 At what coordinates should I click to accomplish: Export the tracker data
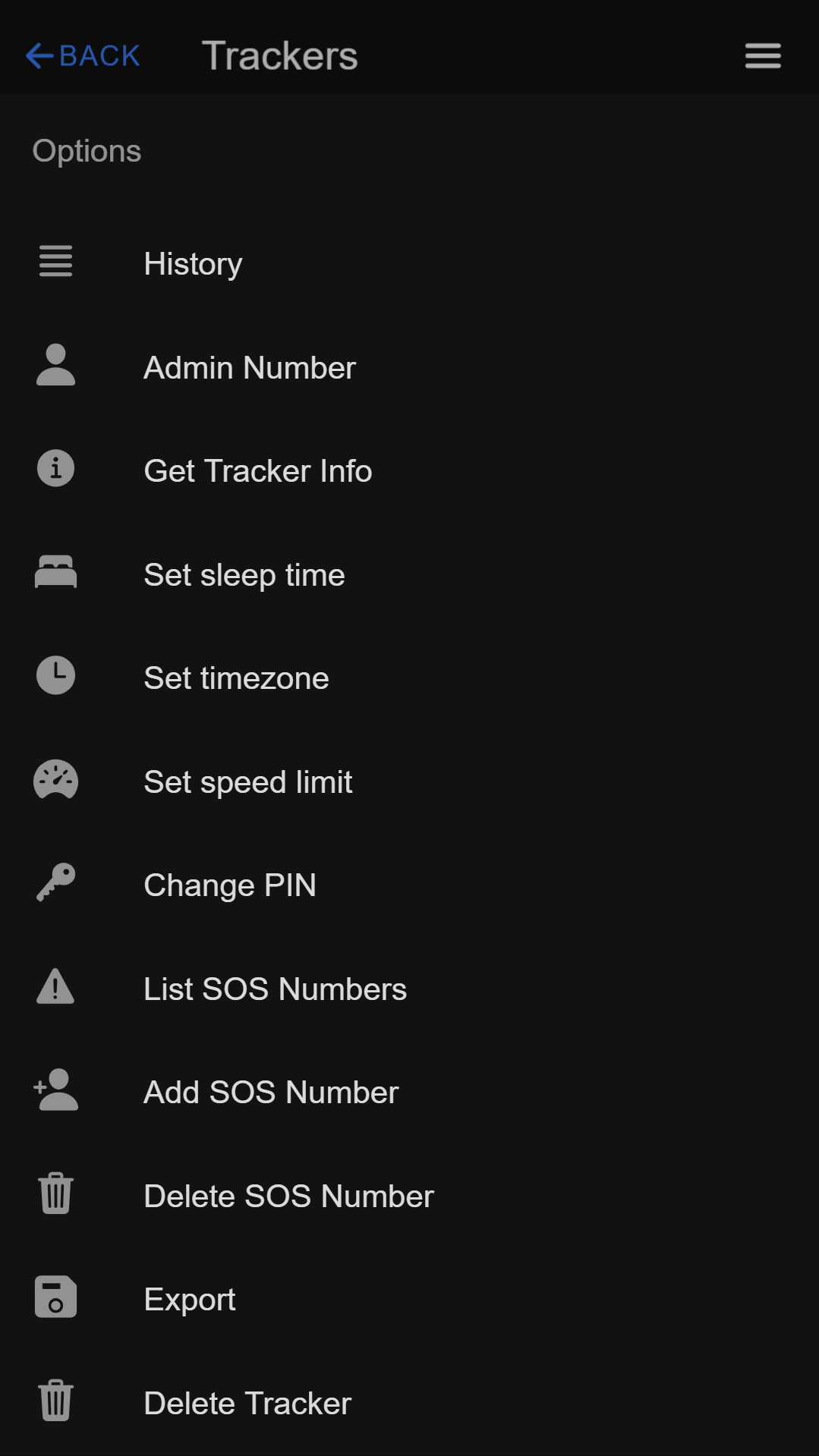pos(190,1300)
